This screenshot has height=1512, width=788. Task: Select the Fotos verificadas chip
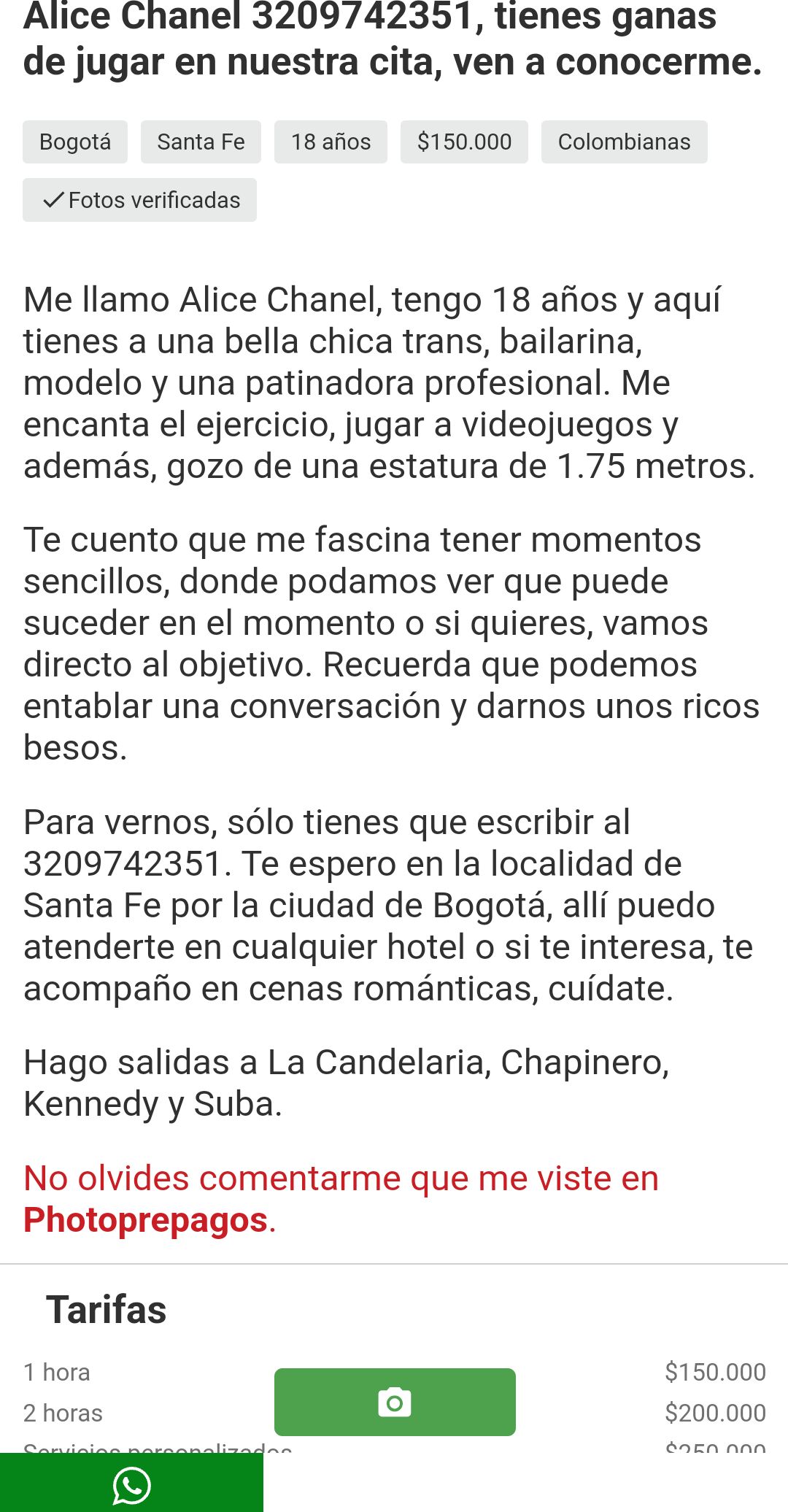[x=140, y=200]
